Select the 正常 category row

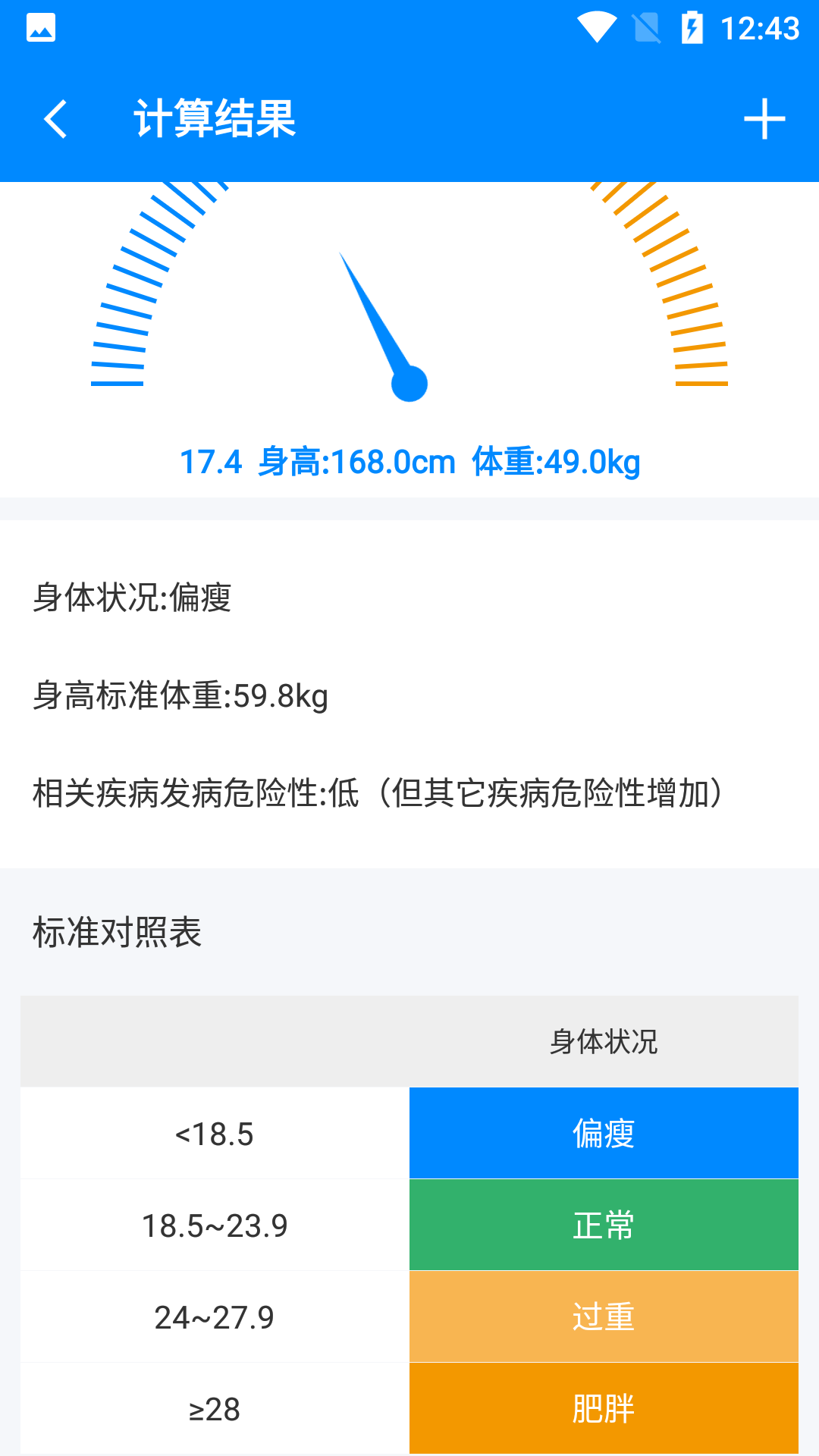[603, 1225]
